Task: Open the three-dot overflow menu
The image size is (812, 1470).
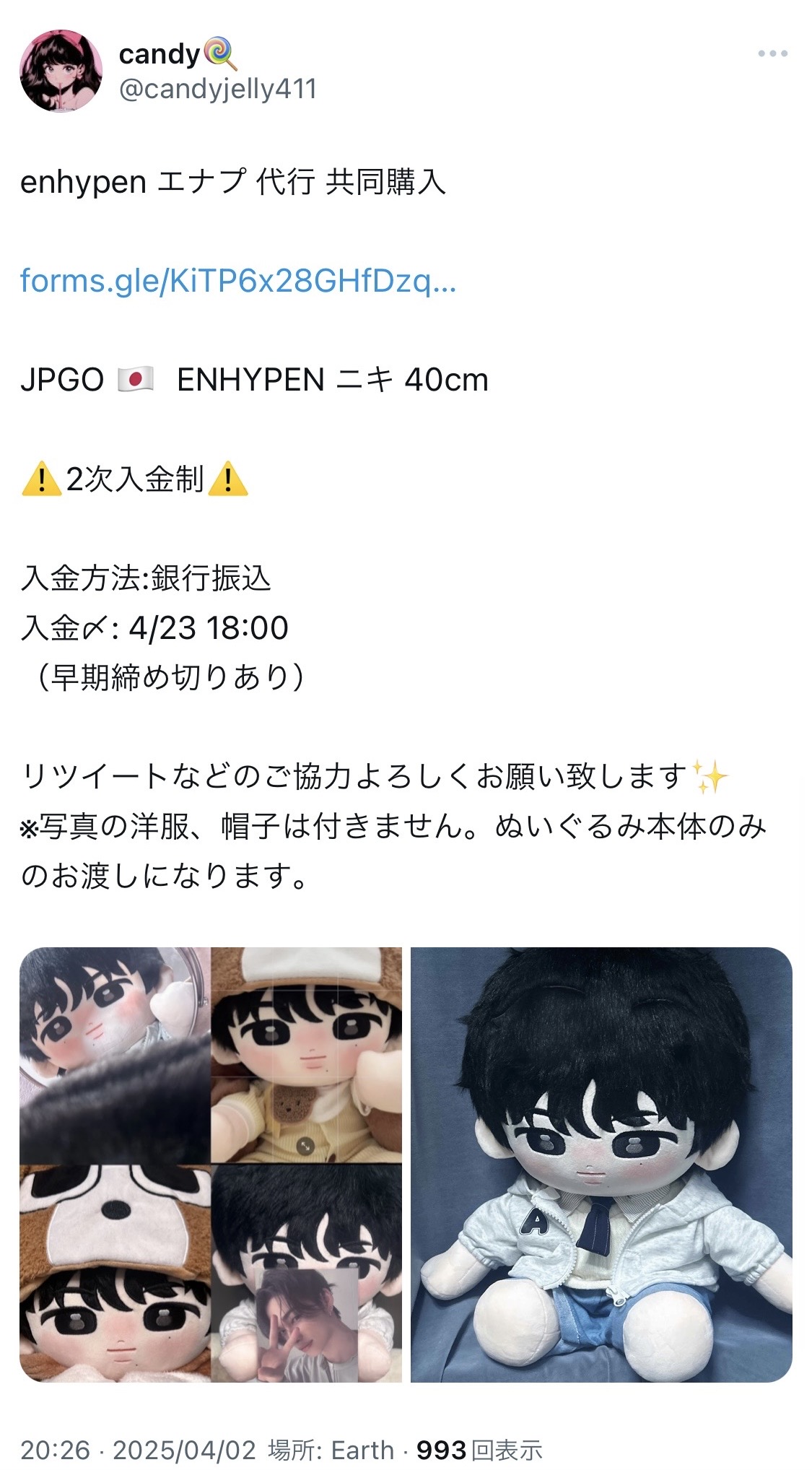Action: [772, 53]
